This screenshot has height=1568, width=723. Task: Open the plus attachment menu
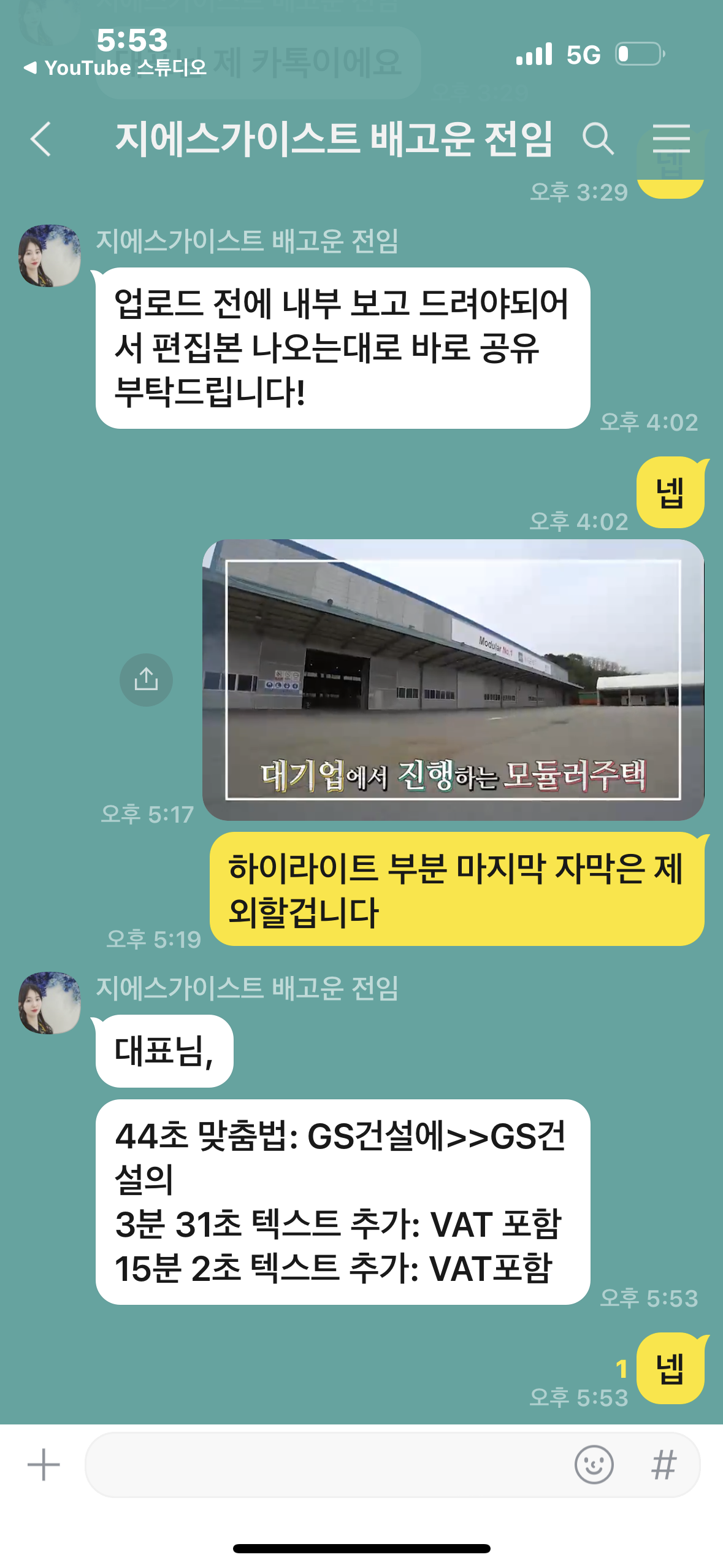[x=44, y=1465]
